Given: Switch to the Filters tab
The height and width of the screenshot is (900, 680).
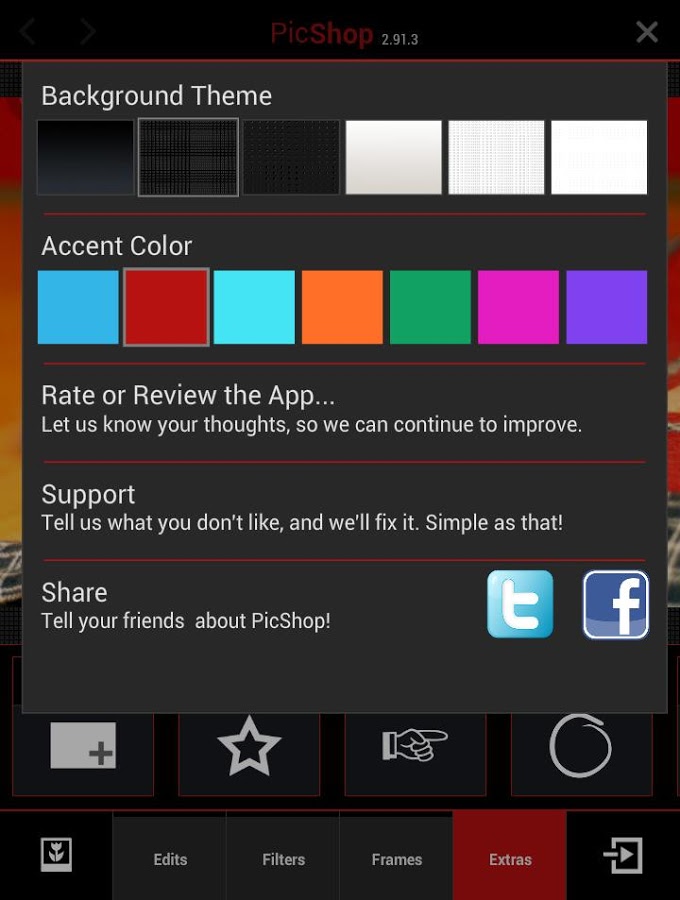Looking at the screenshot, I should click(283, 859).
